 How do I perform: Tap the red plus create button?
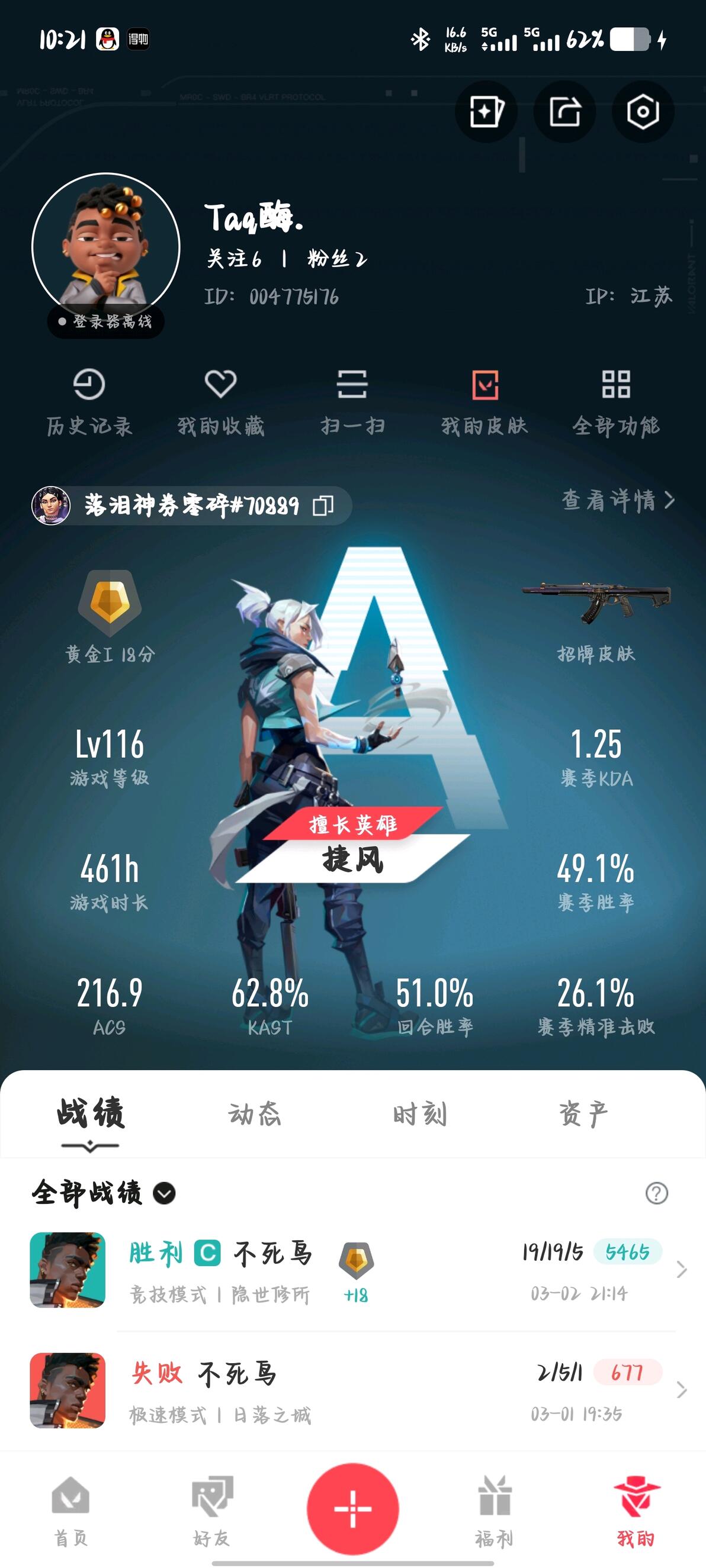(x=352, y=1508)
